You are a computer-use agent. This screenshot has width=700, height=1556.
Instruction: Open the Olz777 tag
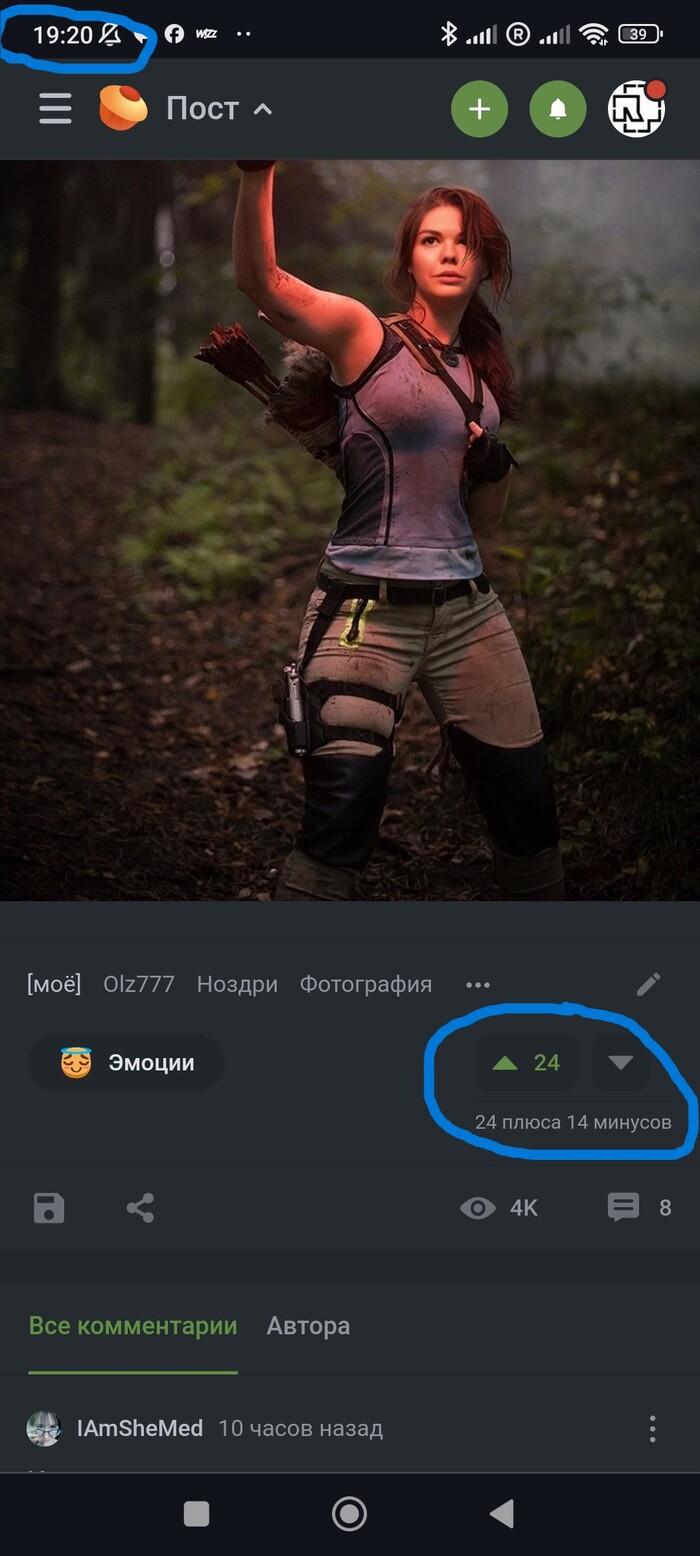coord(139,984)
